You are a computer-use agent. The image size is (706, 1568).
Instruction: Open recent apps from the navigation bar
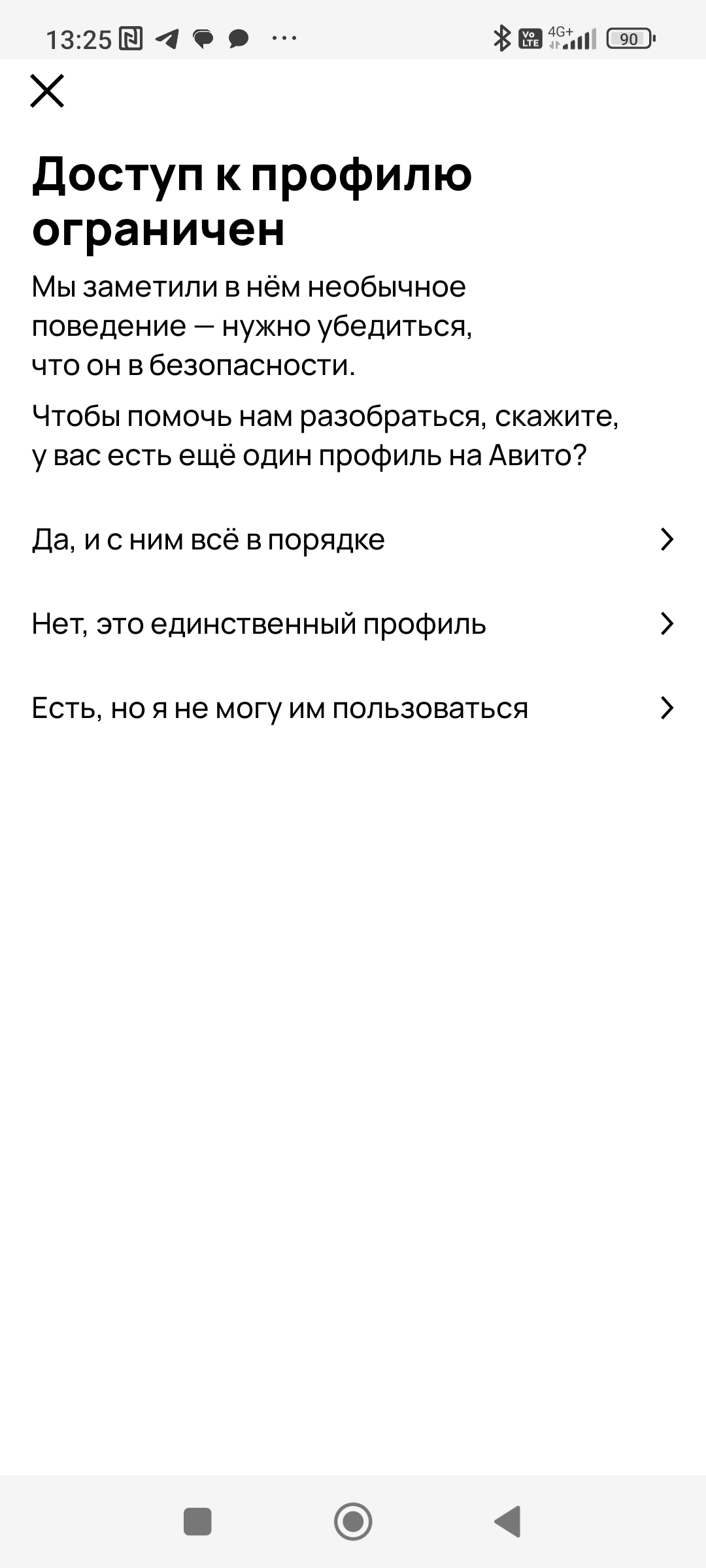[197, 1522]
